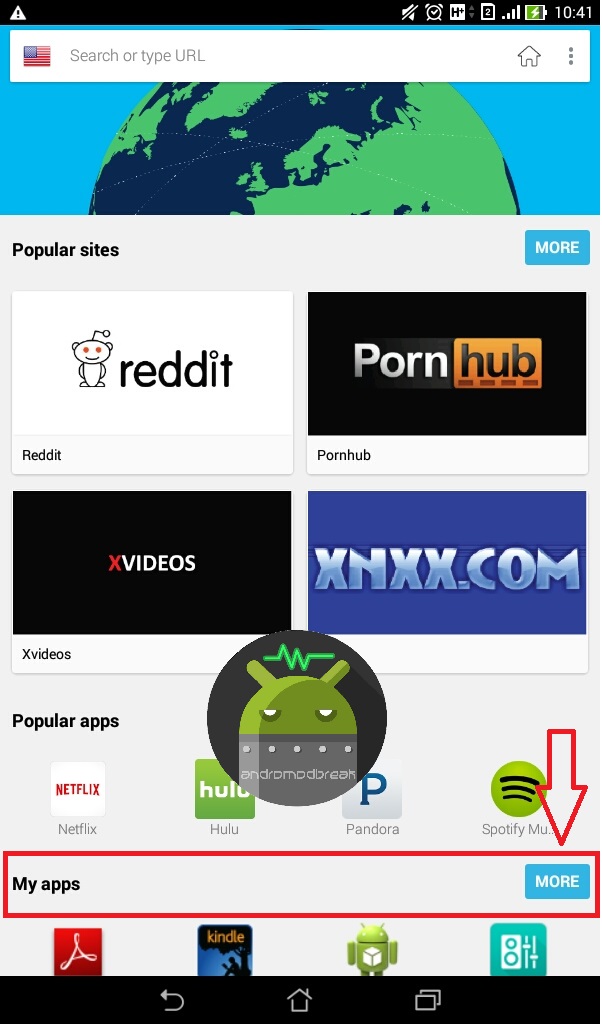Show more of My apps
Screen dimensions: 602x1024
pos(557,881)
